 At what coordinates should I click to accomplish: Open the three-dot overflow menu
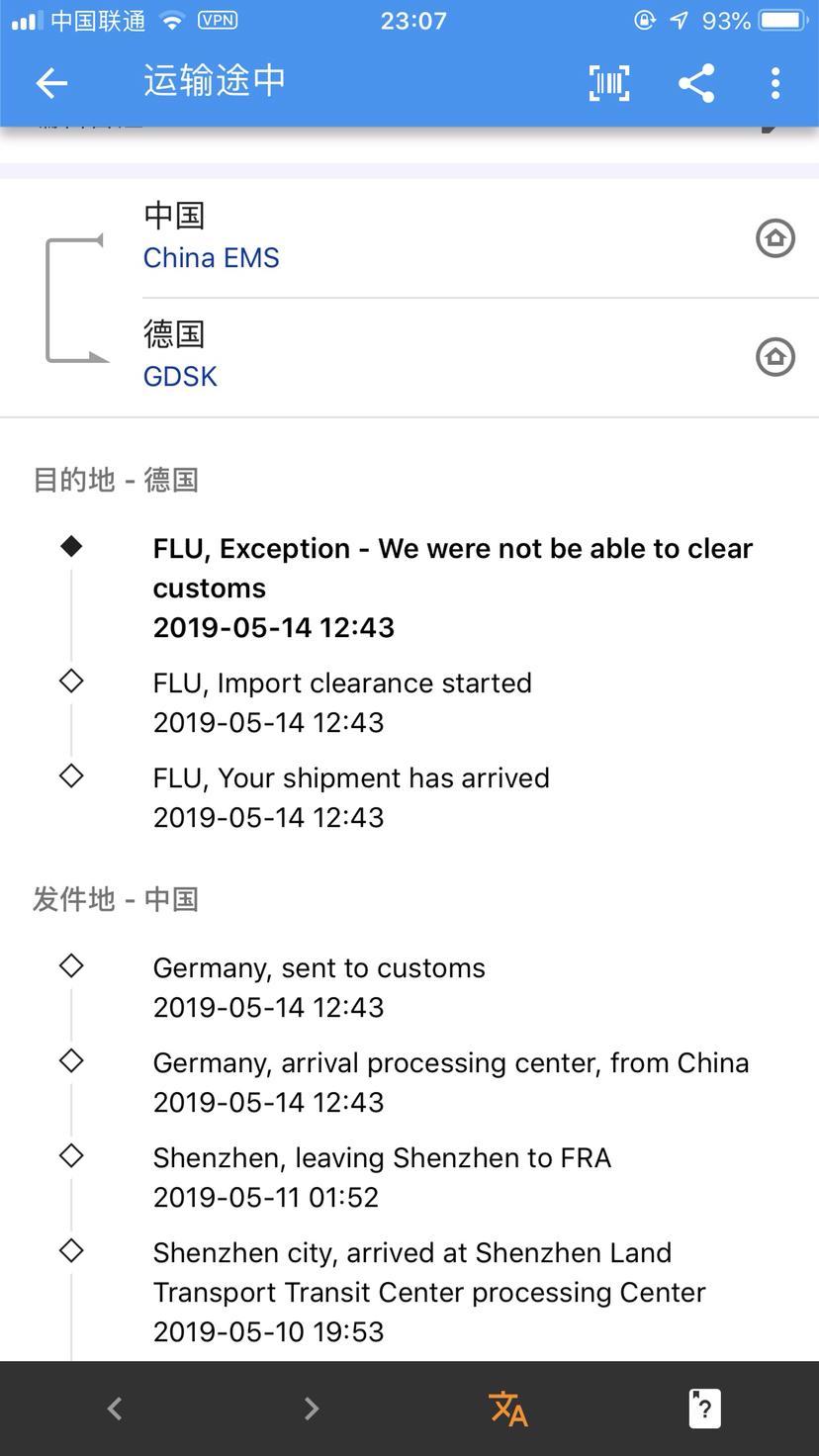click(x=775, y=83)
